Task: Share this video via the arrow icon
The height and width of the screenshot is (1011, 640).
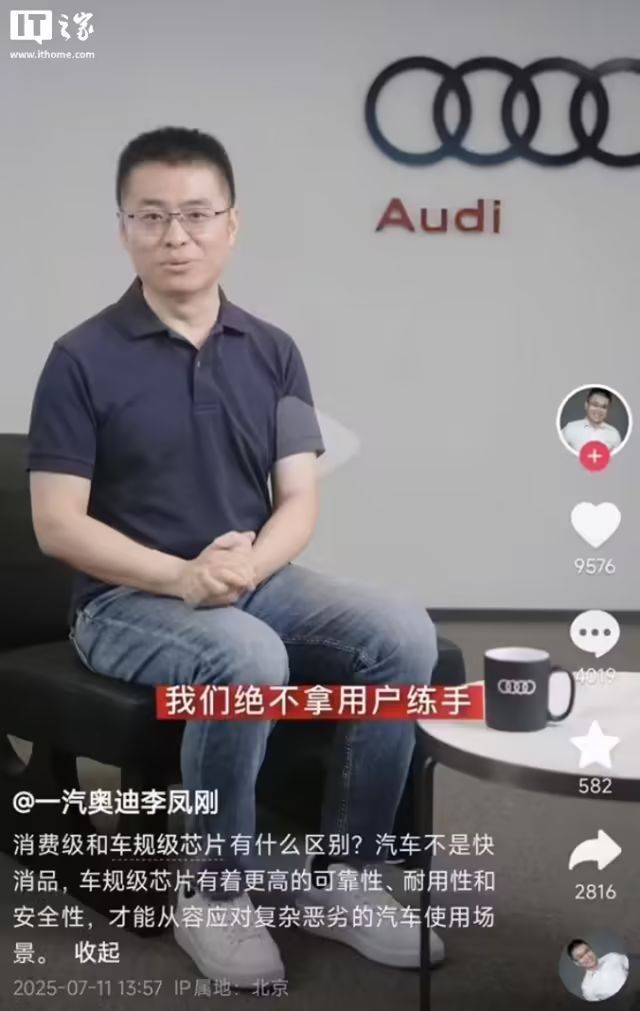Action: click(595, 851)
